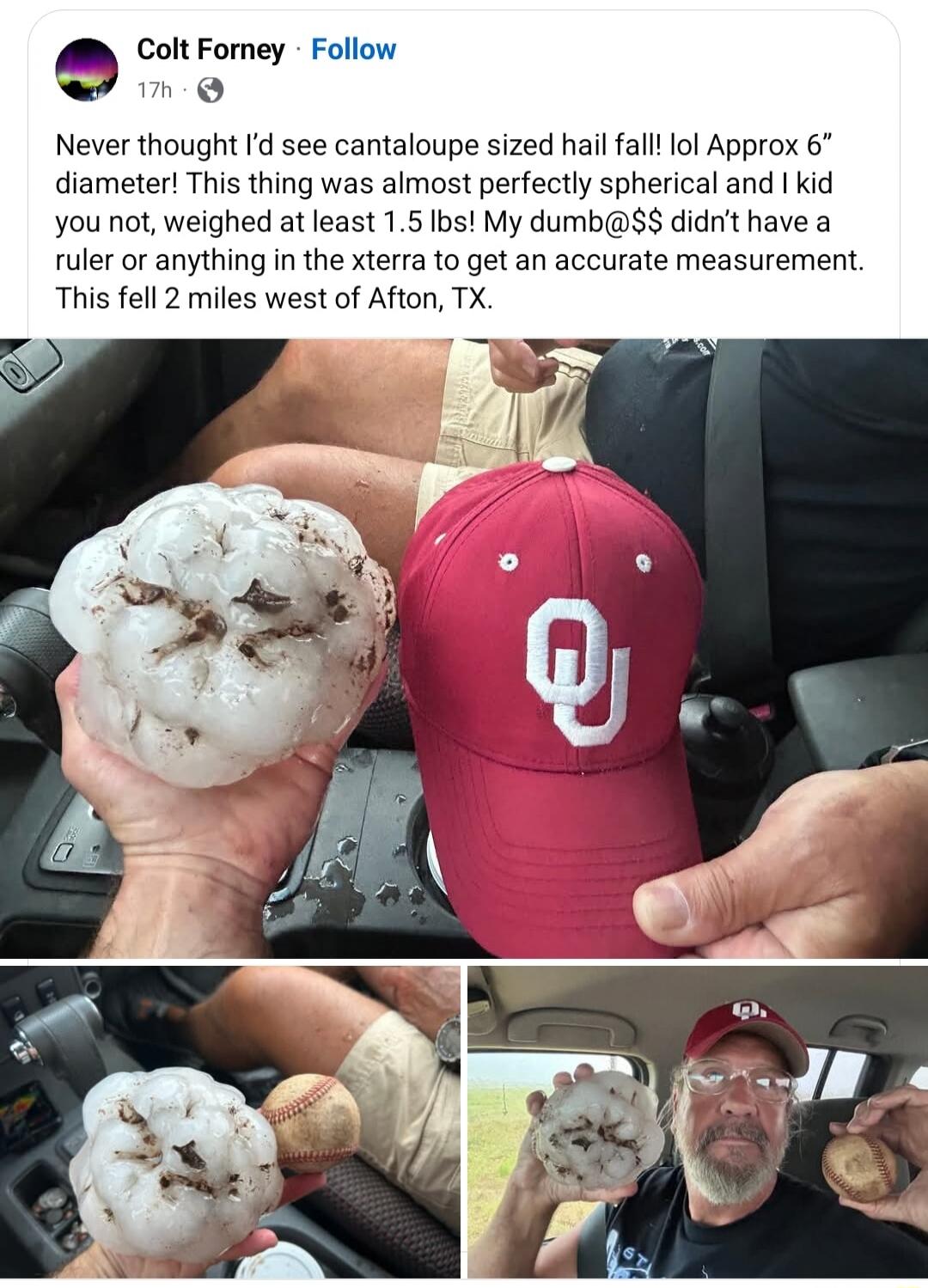The width and height of the screenshot is (928, 1288).
Task: Open the hailstone beside baseball photo
Action: pyautogui.click(x=230, y=1122)
